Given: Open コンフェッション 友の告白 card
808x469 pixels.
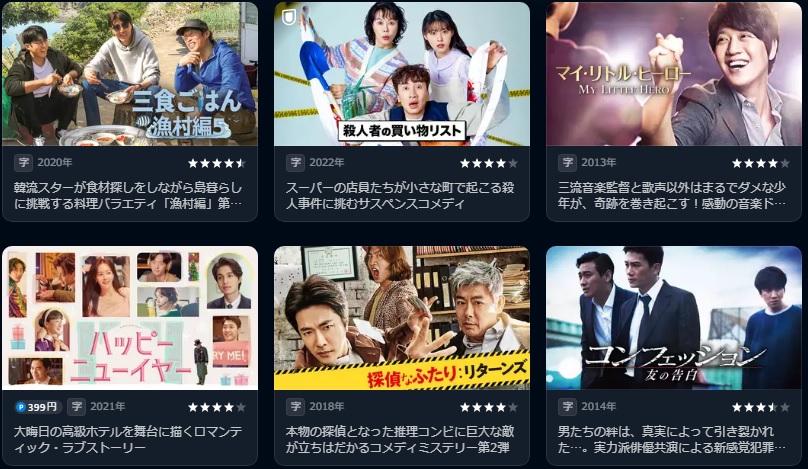Looking at the screenshot, I should pyautogui.click(x=674, y=318).
